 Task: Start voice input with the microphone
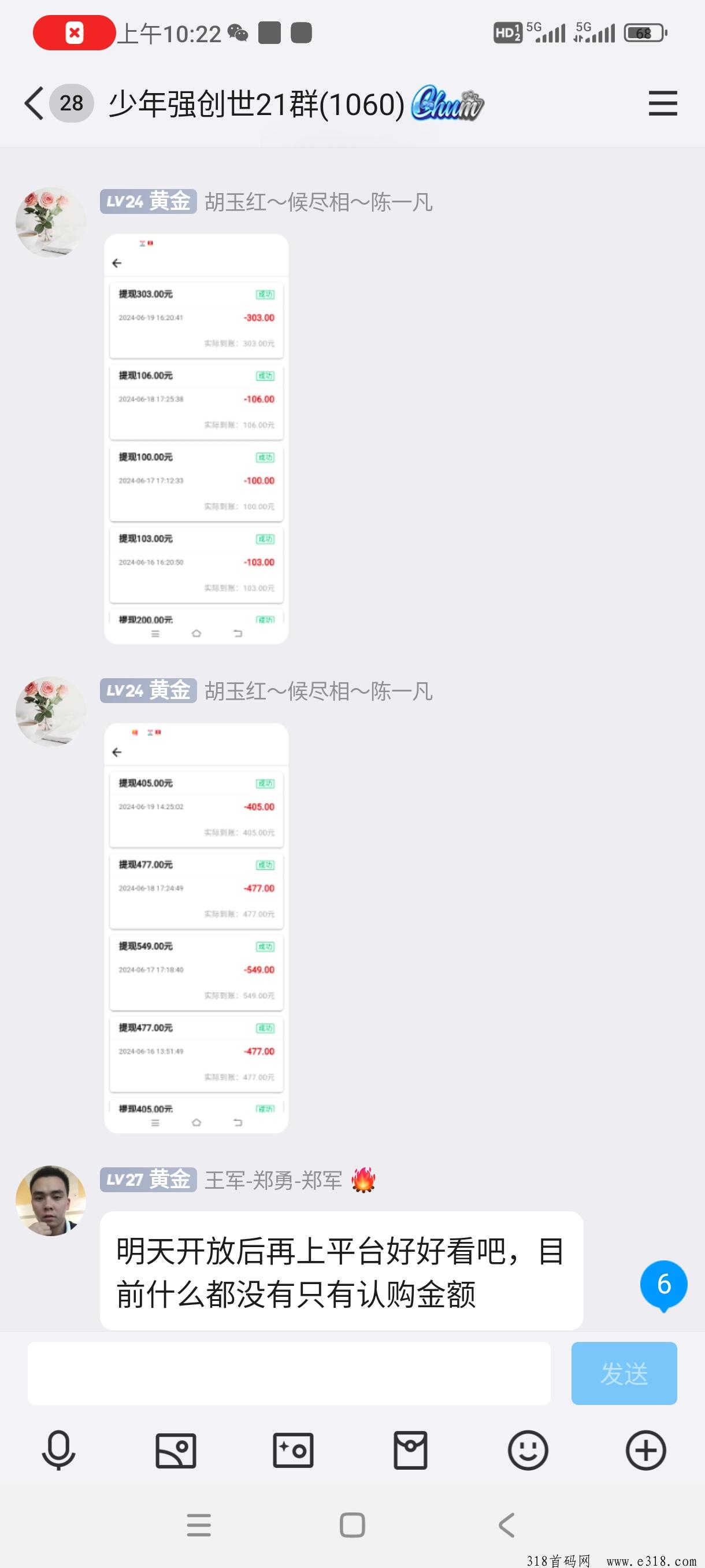click(58, 1450)
